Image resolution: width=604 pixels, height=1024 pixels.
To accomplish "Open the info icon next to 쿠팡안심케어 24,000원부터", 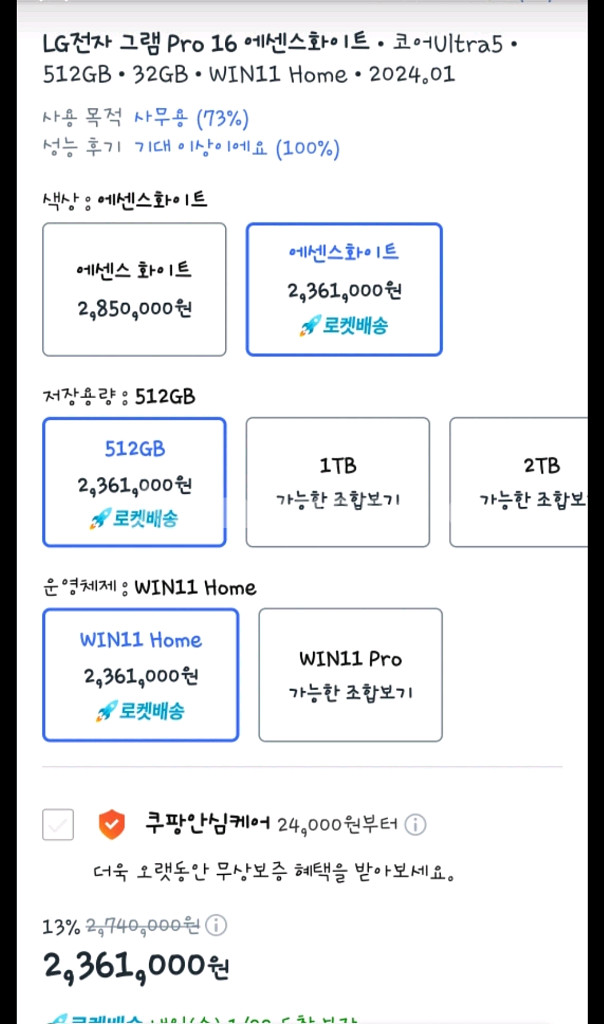I will point(416,825).
